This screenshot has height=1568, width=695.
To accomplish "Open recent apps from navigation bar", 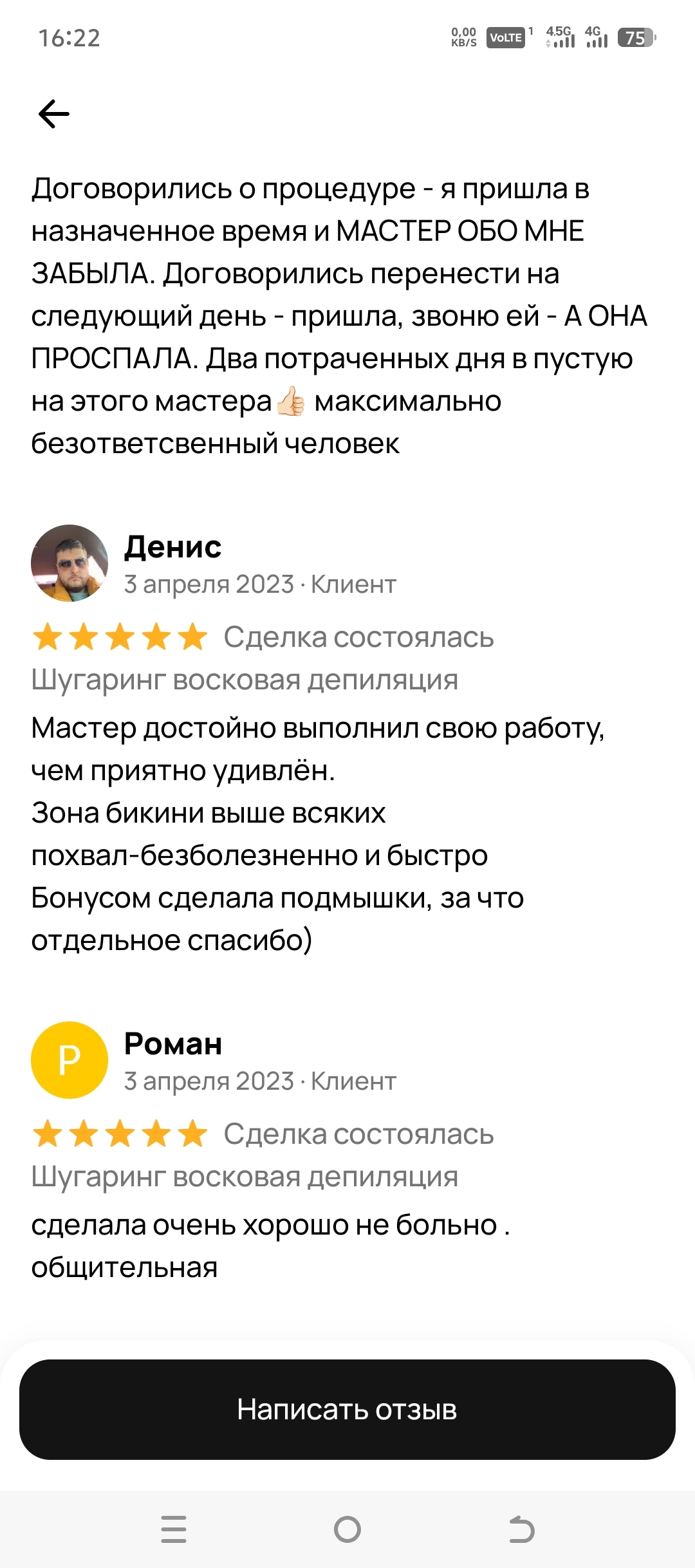I will 174,1529.
